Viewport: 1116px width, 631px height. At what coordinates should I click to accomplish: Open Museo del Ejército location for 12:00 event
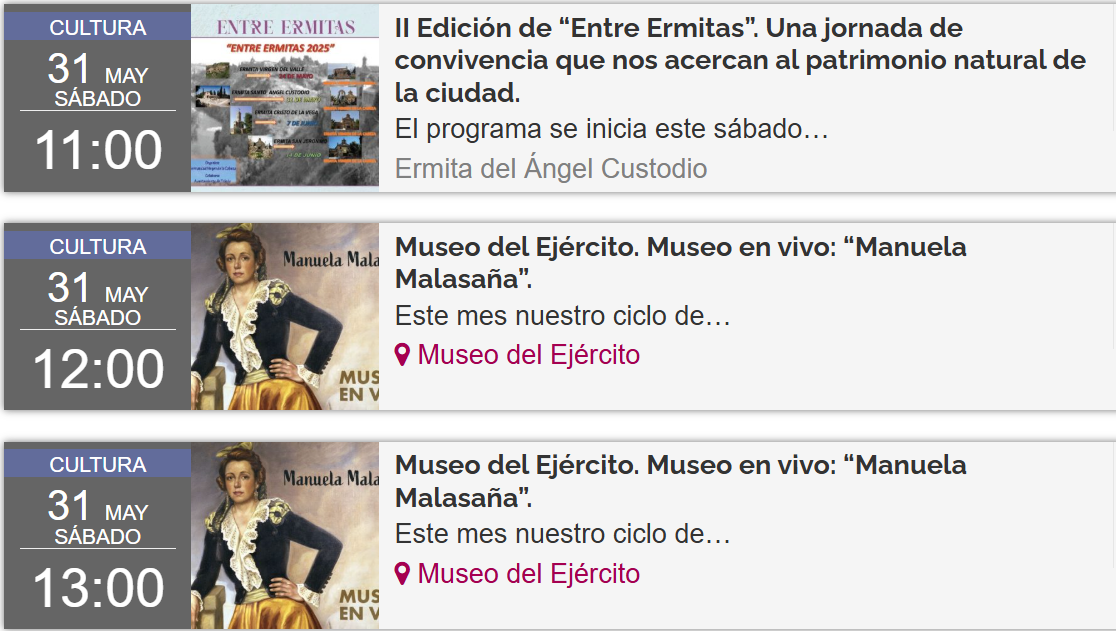pos(528,355)
